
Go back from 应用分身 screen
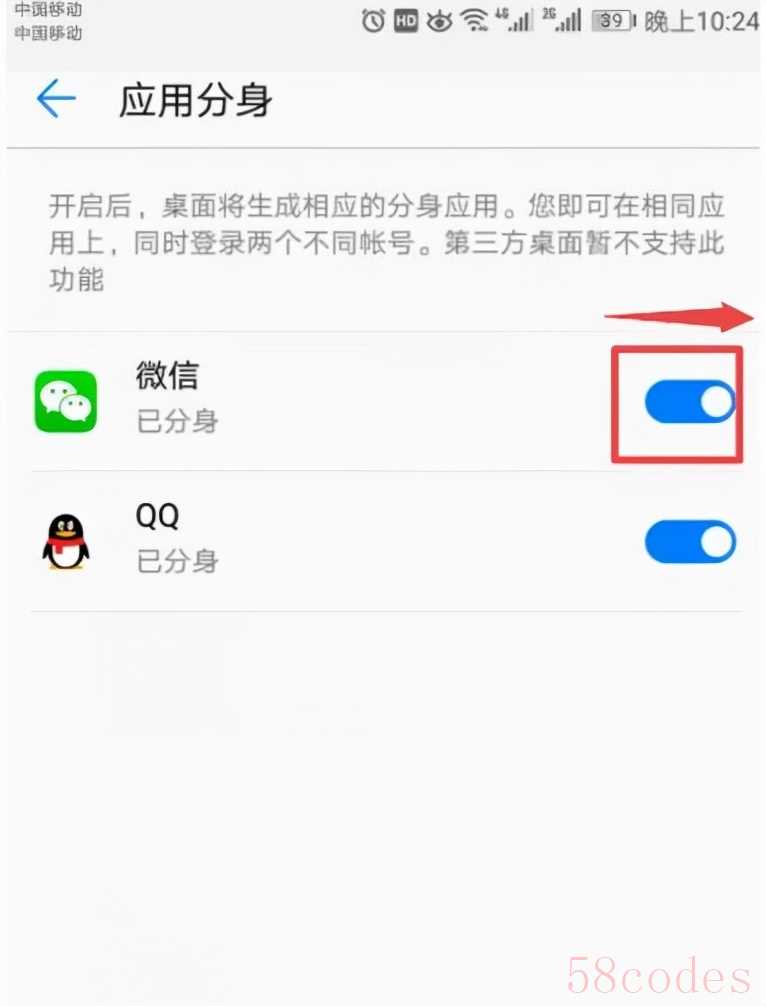tap(56, 99)
